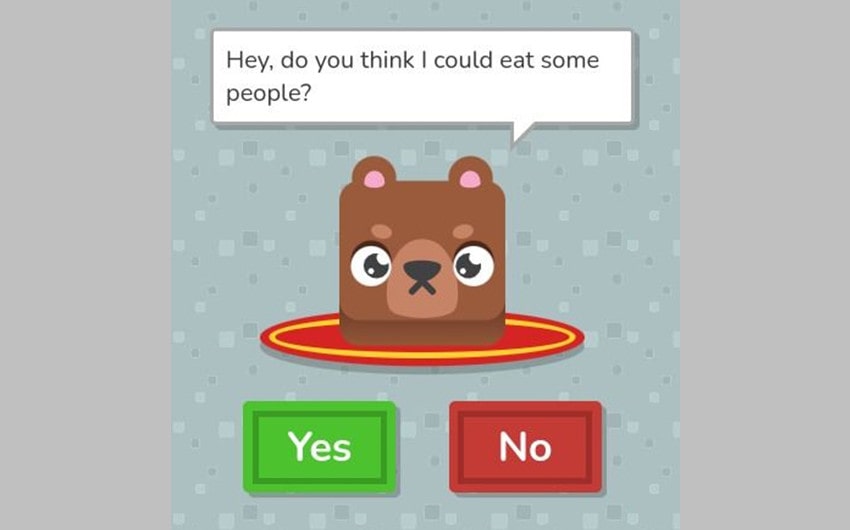Choose the red No button
This screenshot has width=850, height=530.
tap(525, 446)
